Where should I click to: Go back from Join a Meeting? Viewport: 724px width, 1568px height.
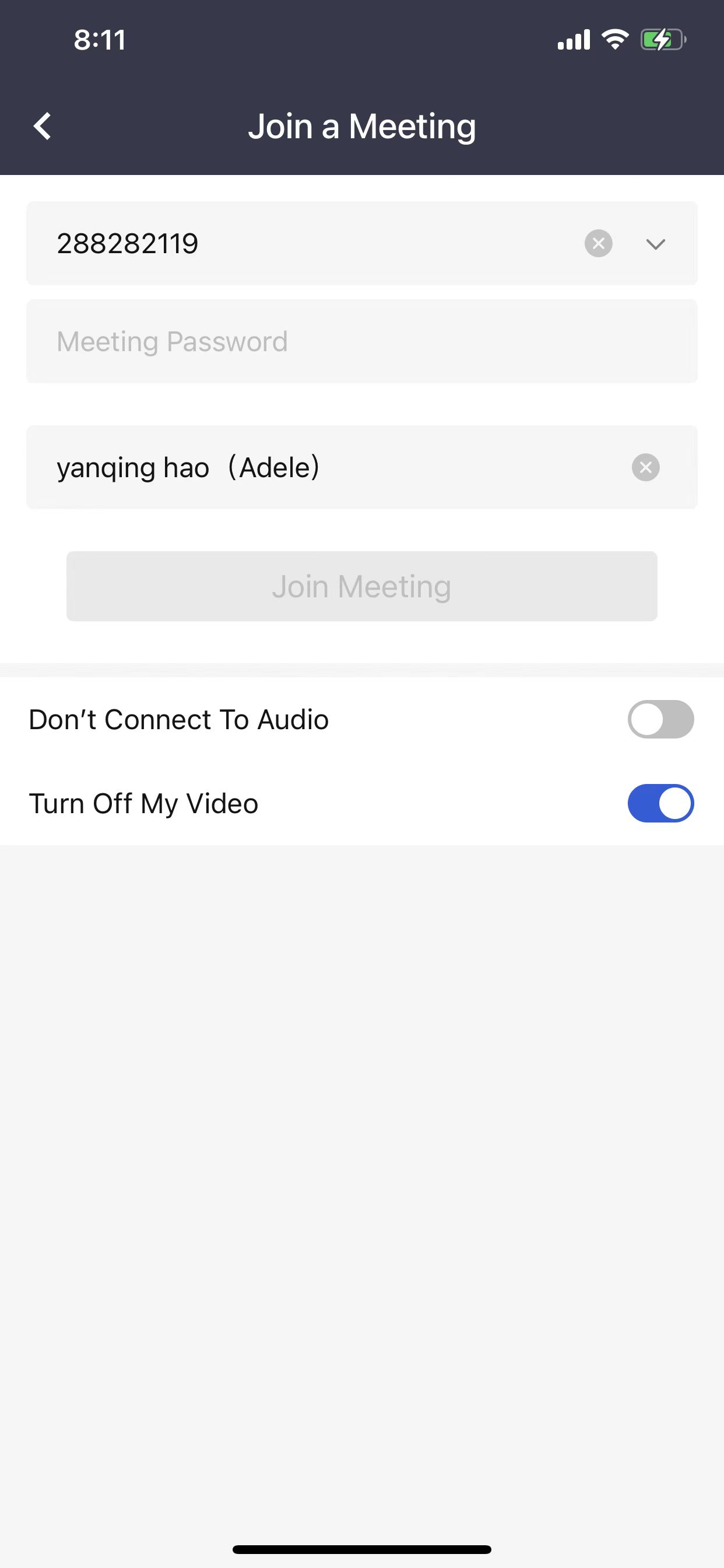43,127
